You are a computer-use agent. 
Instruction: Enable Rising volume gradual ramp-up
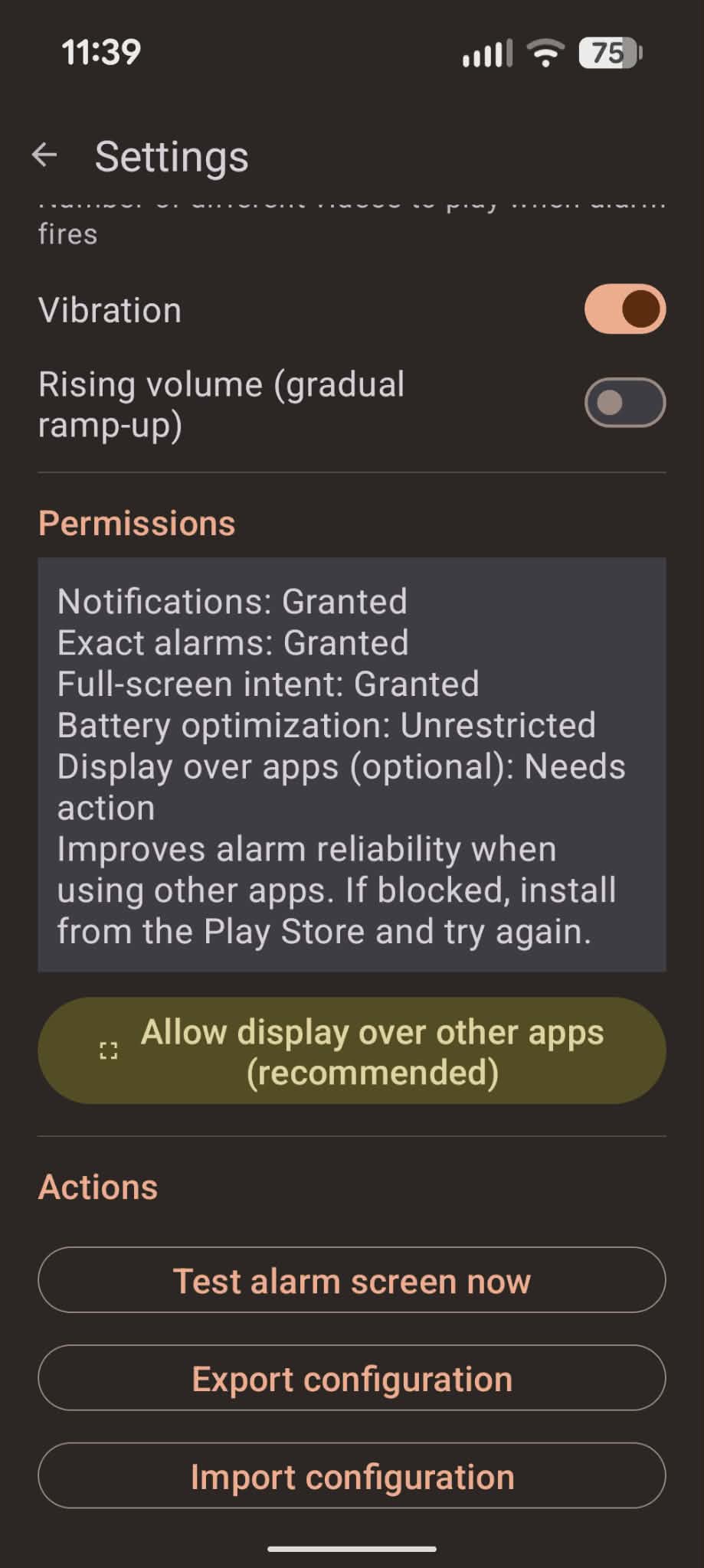pos(626,401)
